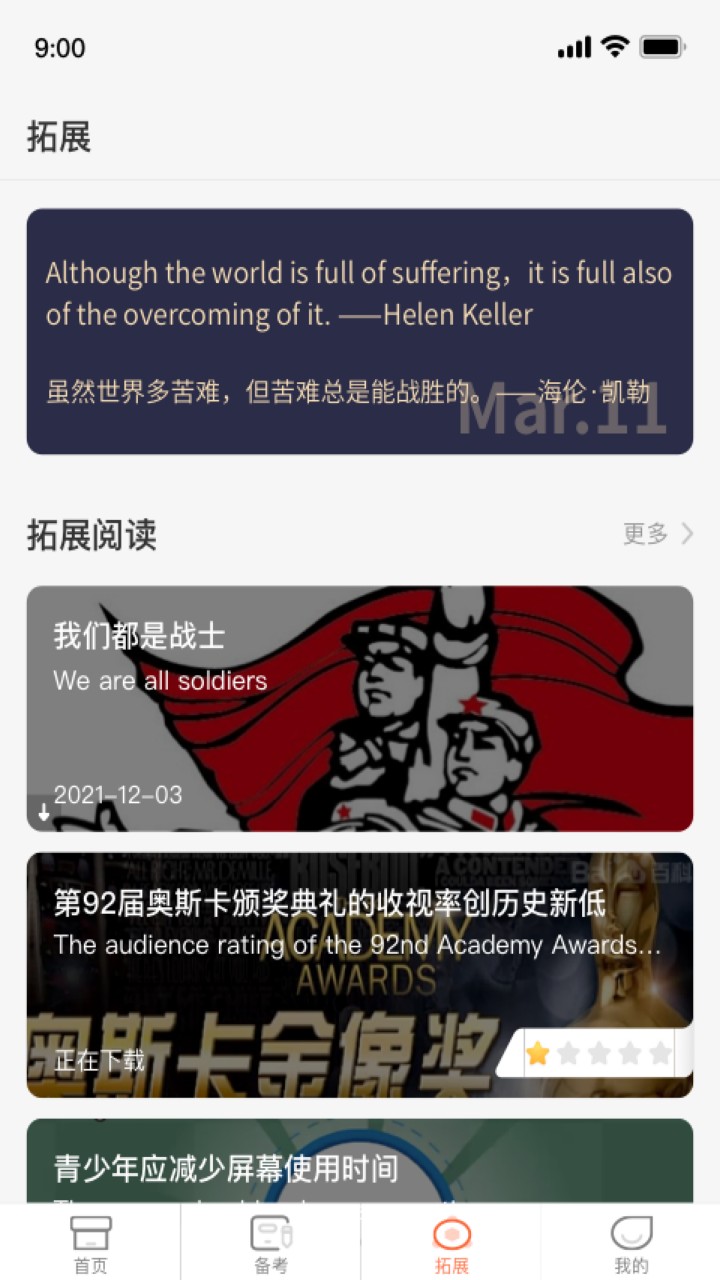This screenshot has height=1280, width=720.
Task: Open 更多 for extended reading
Action: [658, 534]
